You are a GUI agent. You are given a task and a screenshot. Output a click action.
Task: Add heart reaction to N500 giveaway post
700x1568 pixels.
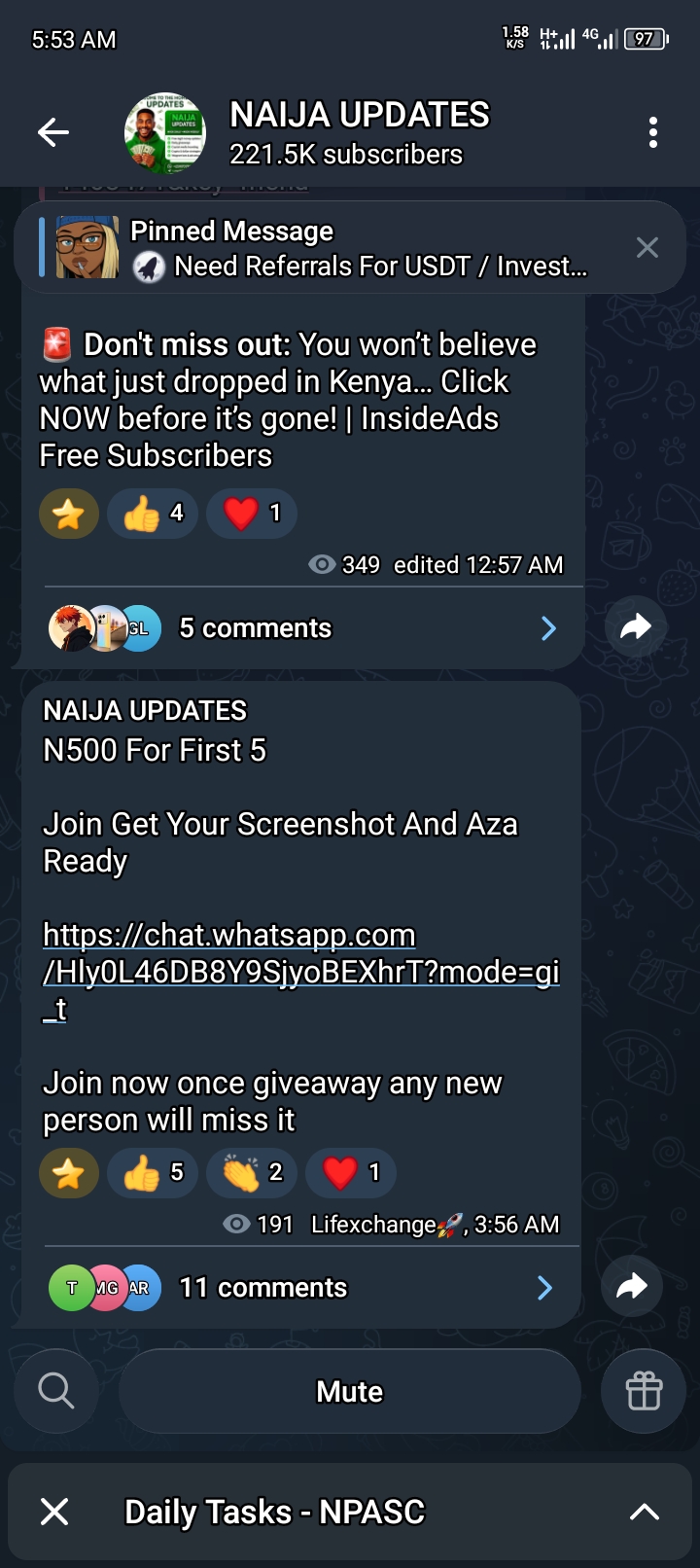pos(351,1173)
